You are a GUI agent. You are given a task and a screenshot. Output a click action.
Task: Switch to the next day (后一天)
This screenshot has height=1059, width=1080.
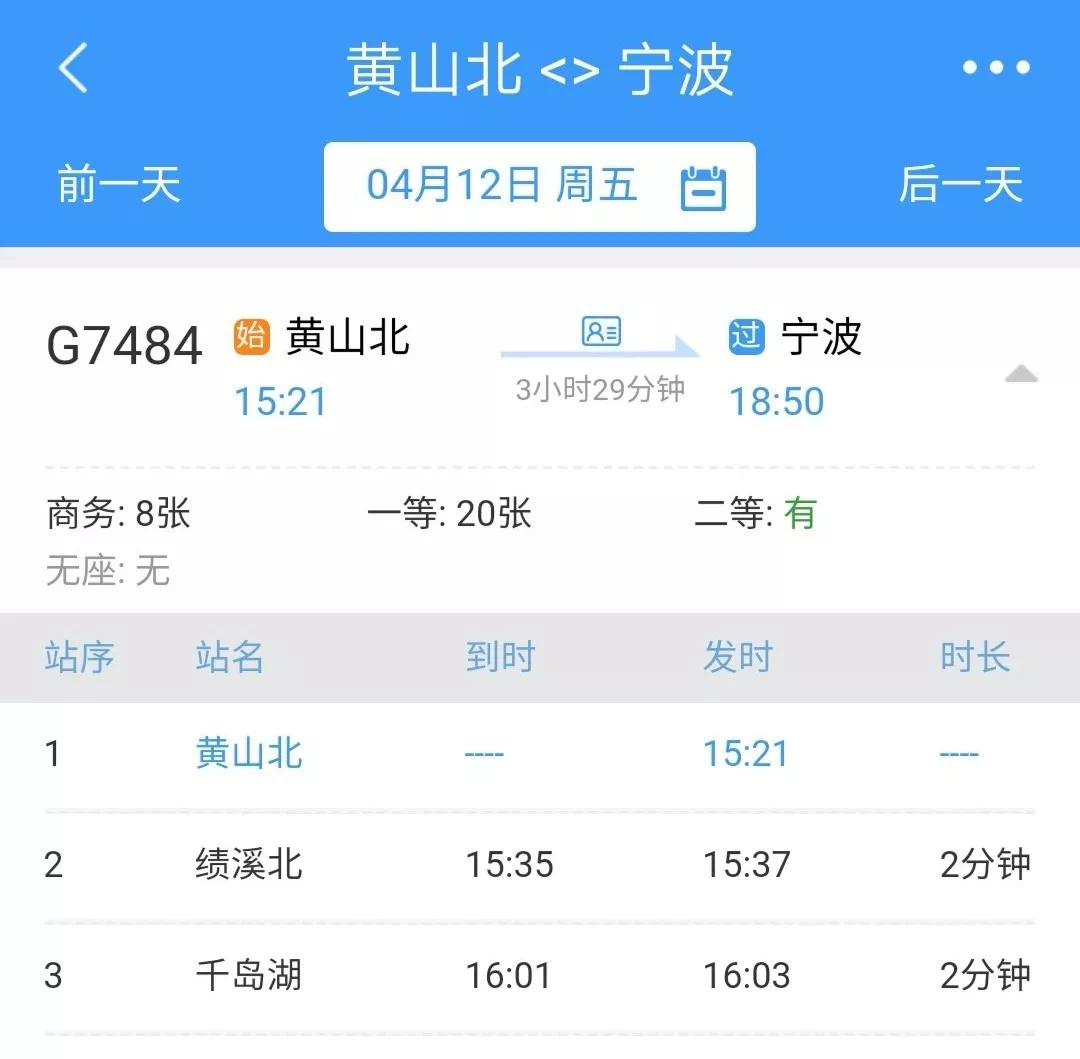click(960, 186)
